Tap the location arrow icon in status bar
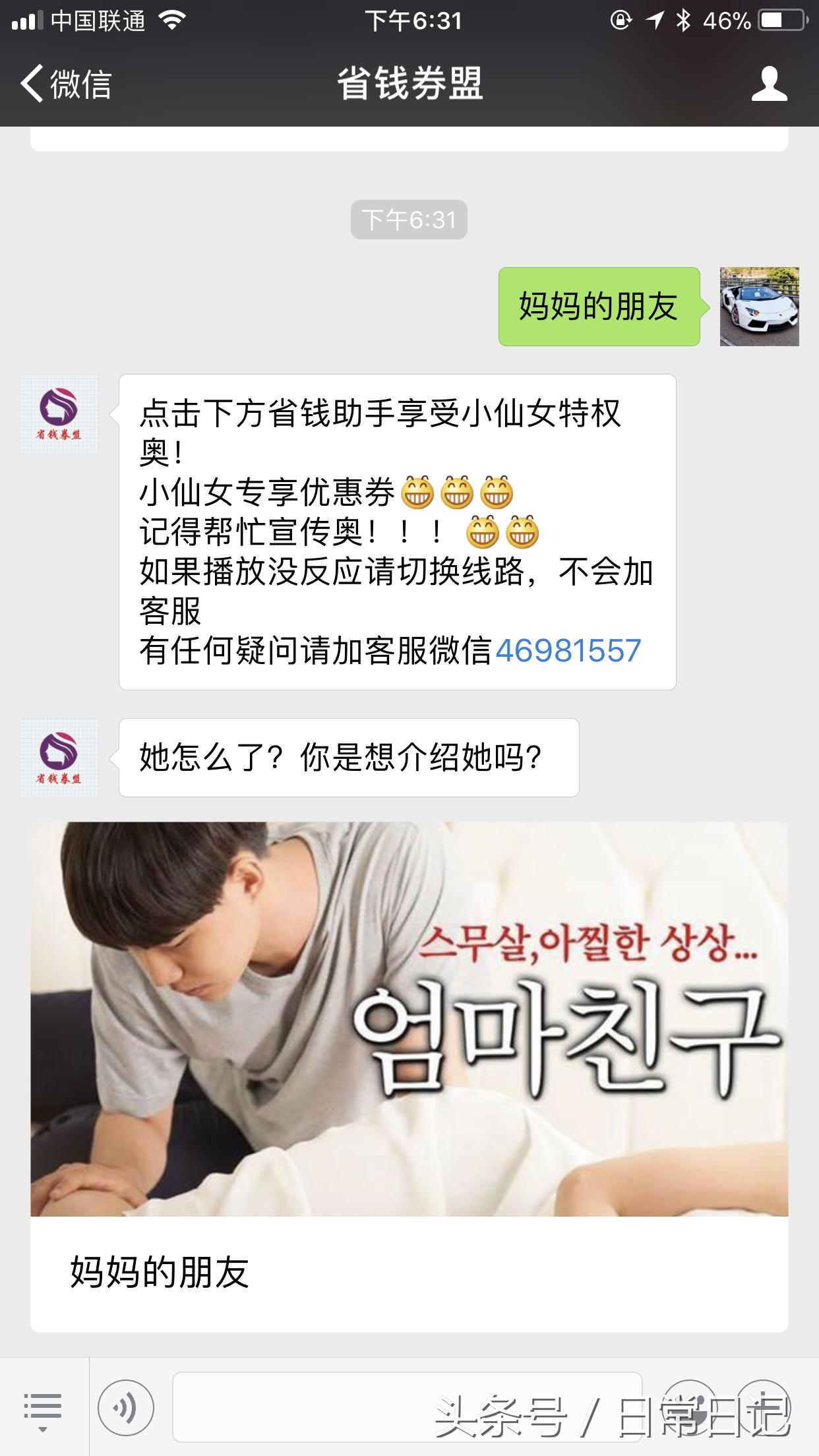 tap(656, 18)
